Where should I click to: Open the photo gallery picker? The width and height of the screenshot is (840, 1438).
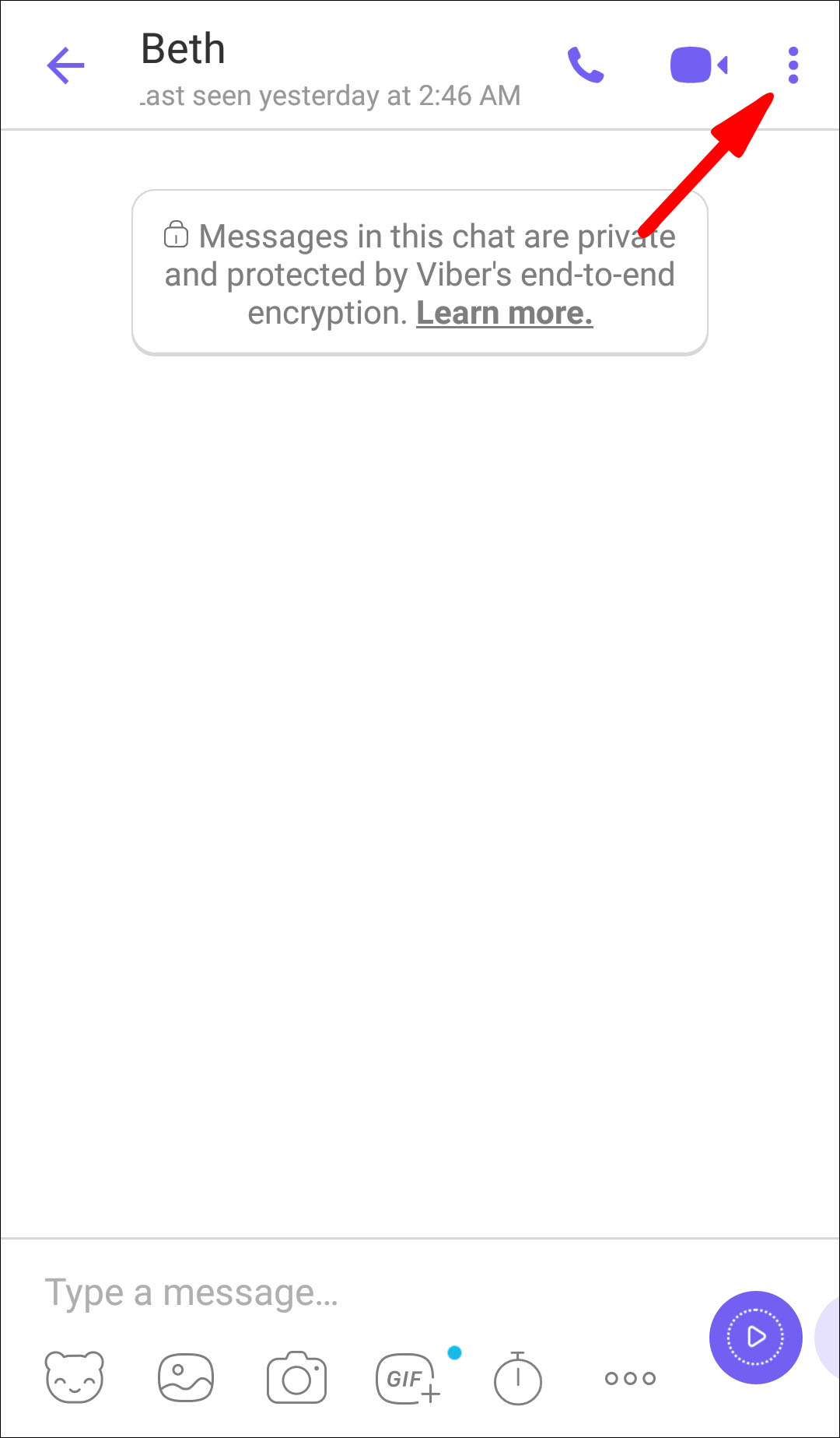point(186,1378)
